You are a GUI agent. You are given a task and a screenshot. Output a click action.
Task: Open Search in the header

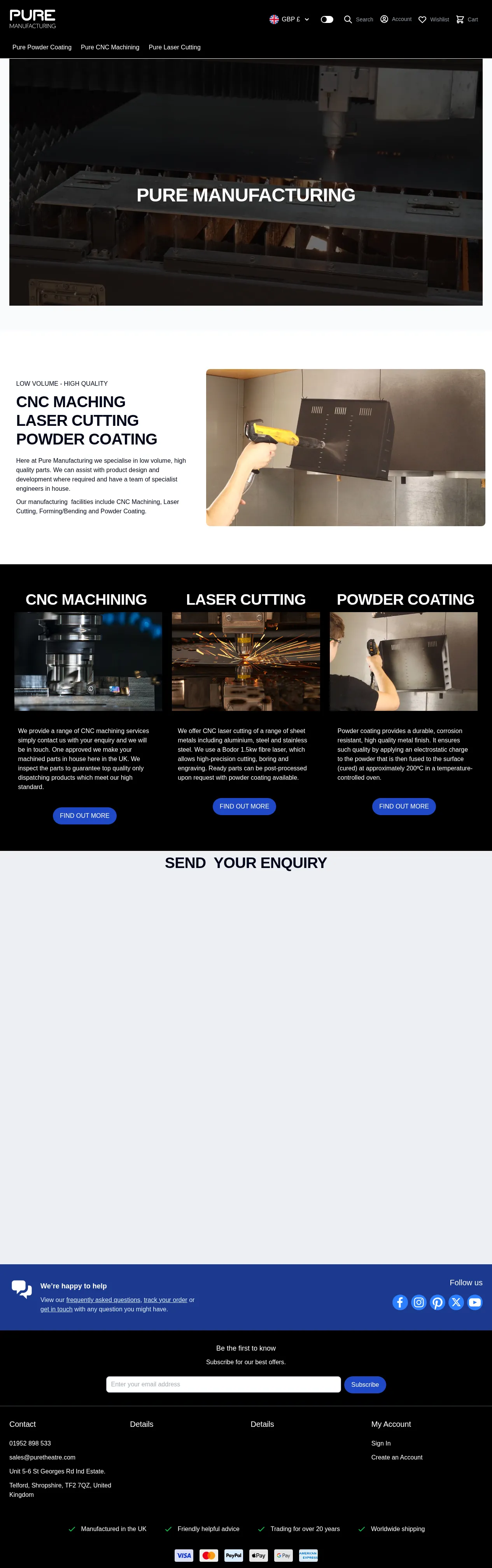pos(358,19)
